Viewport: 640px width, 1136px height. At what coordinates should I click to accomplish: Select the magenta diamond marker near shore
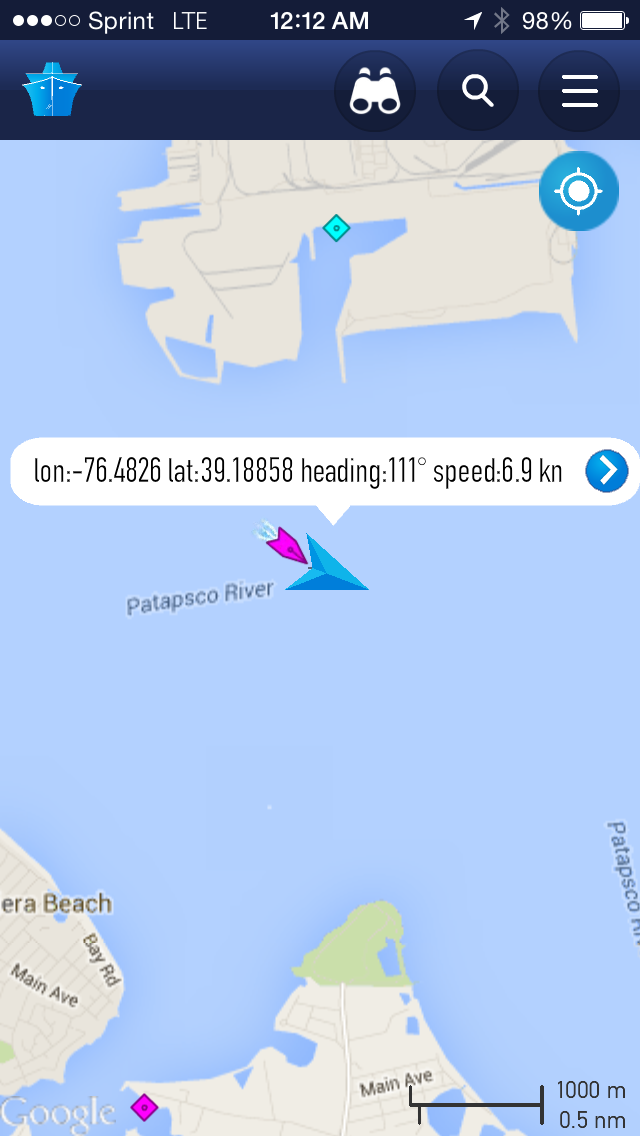click(145, 1107)
